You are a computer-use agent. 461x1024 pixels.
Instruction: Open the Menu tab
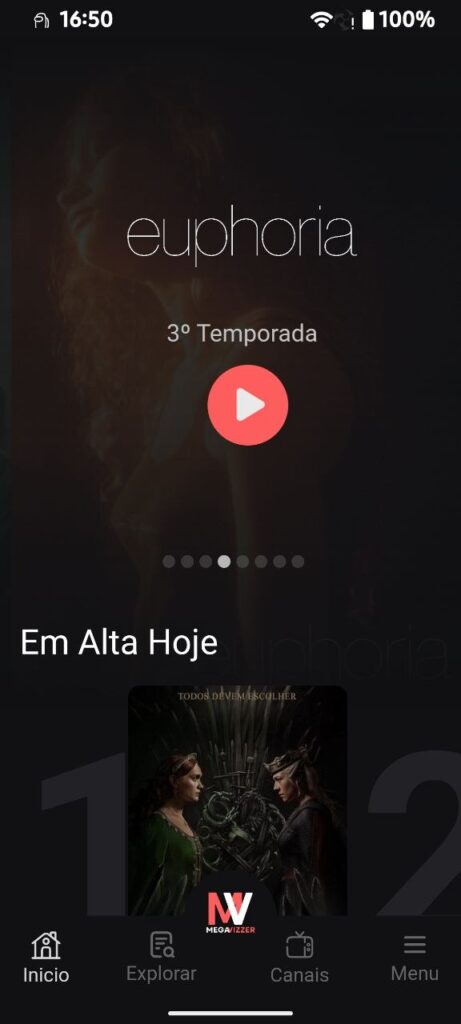tap(415, 957)
